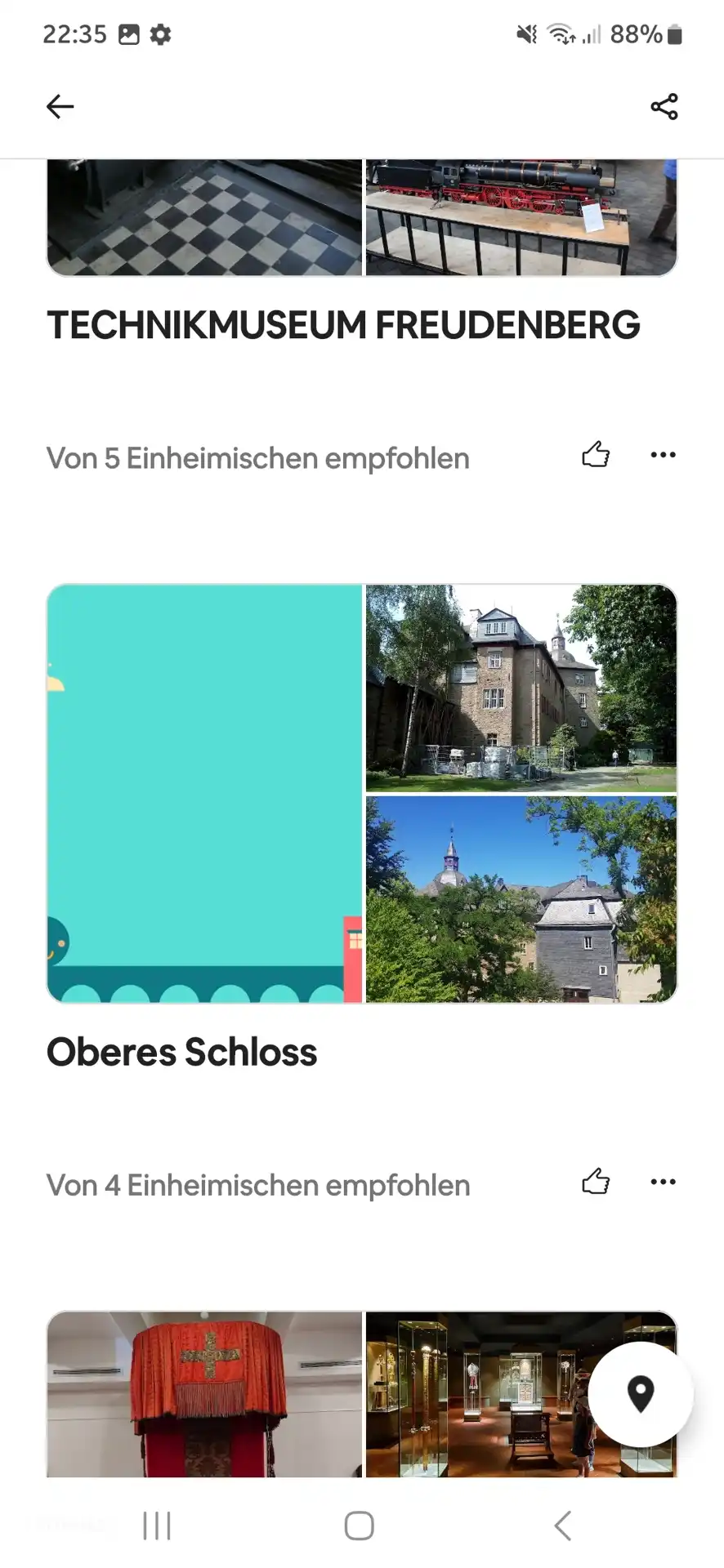Screen dimensions: 724x1568
Task: Show recent apps
Action: [x=157, y=1526]
